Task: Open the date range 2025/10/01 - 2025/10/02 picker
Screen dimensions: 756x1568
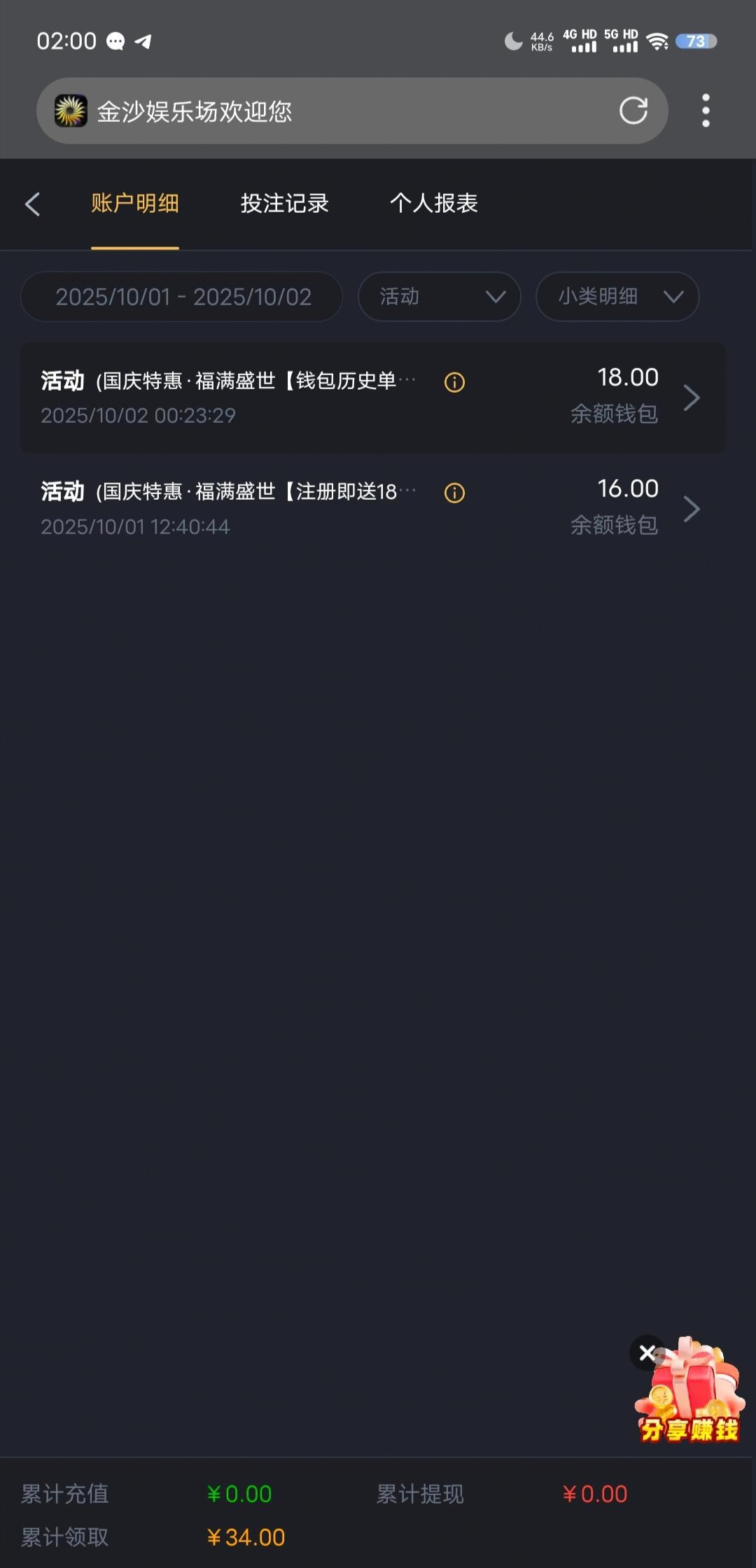Action: coord(182,297)
